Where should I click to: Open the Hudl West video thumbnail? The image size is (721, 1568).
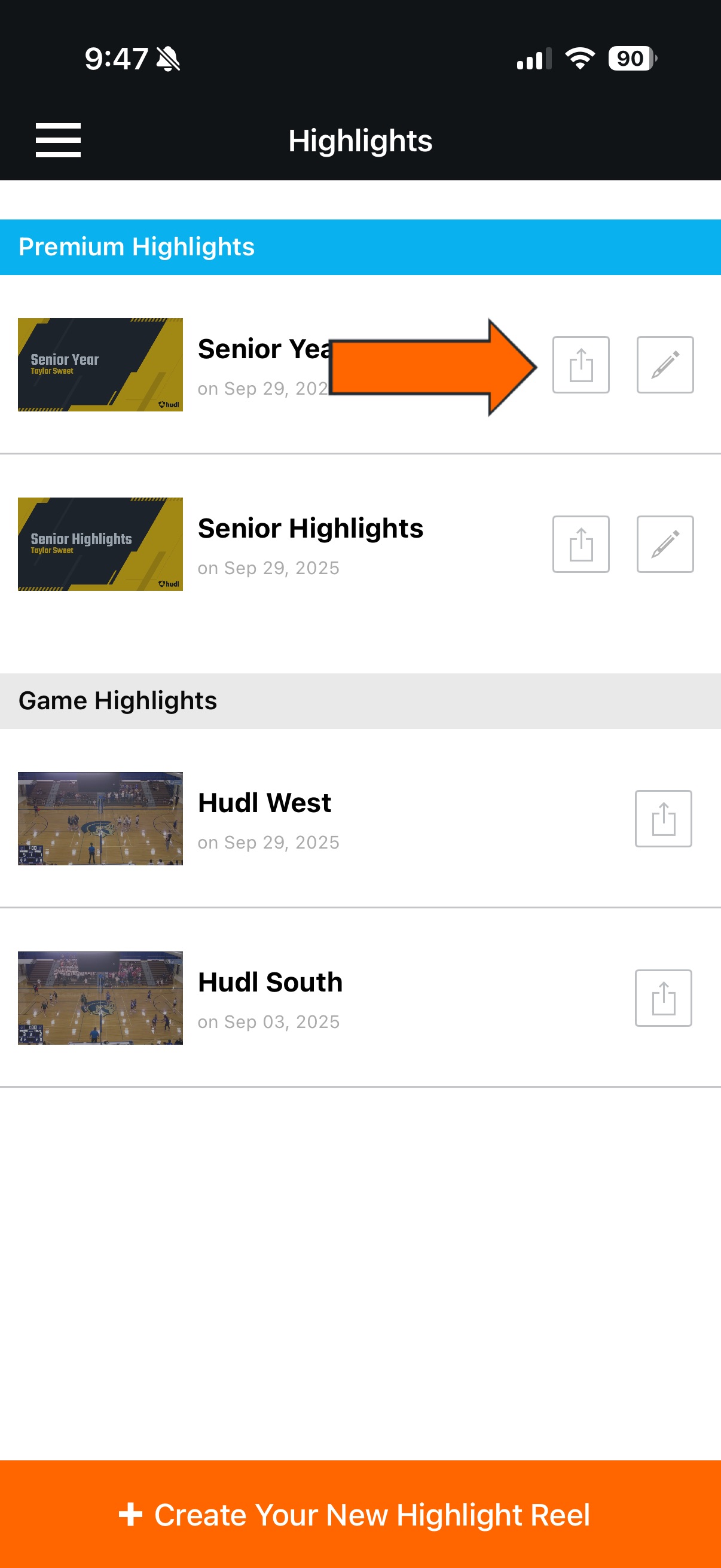click(x=100, y=818)
